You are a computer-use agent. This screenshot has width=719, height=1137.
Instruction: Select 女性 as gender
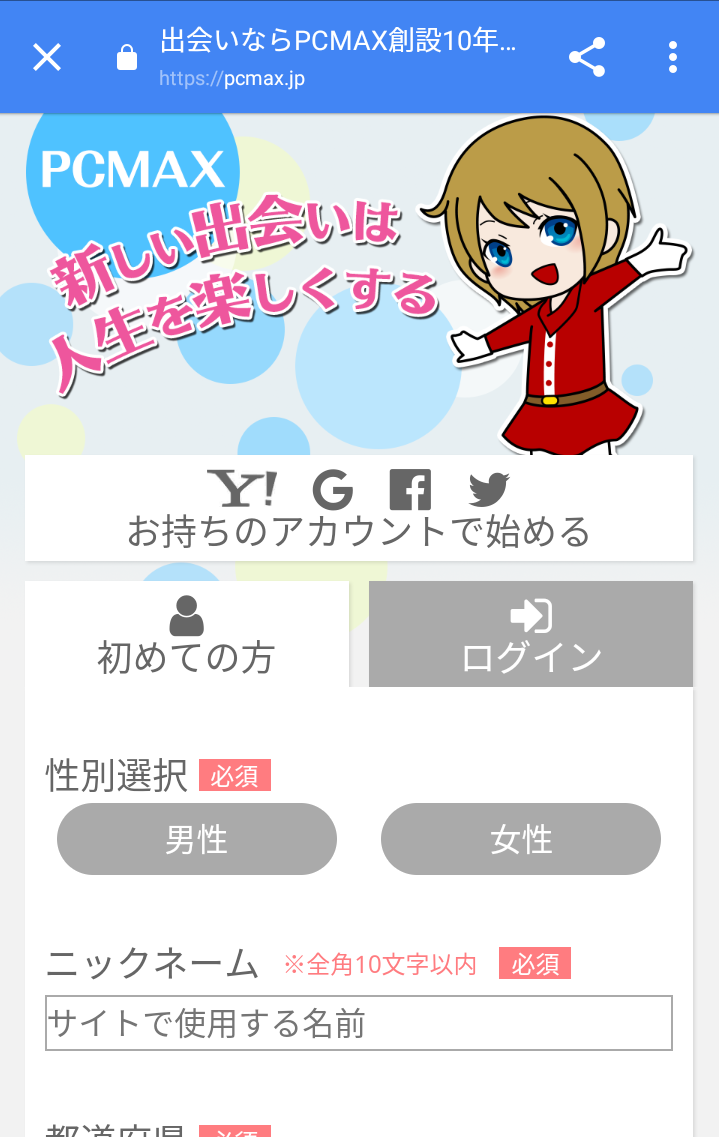coord(521,839)
